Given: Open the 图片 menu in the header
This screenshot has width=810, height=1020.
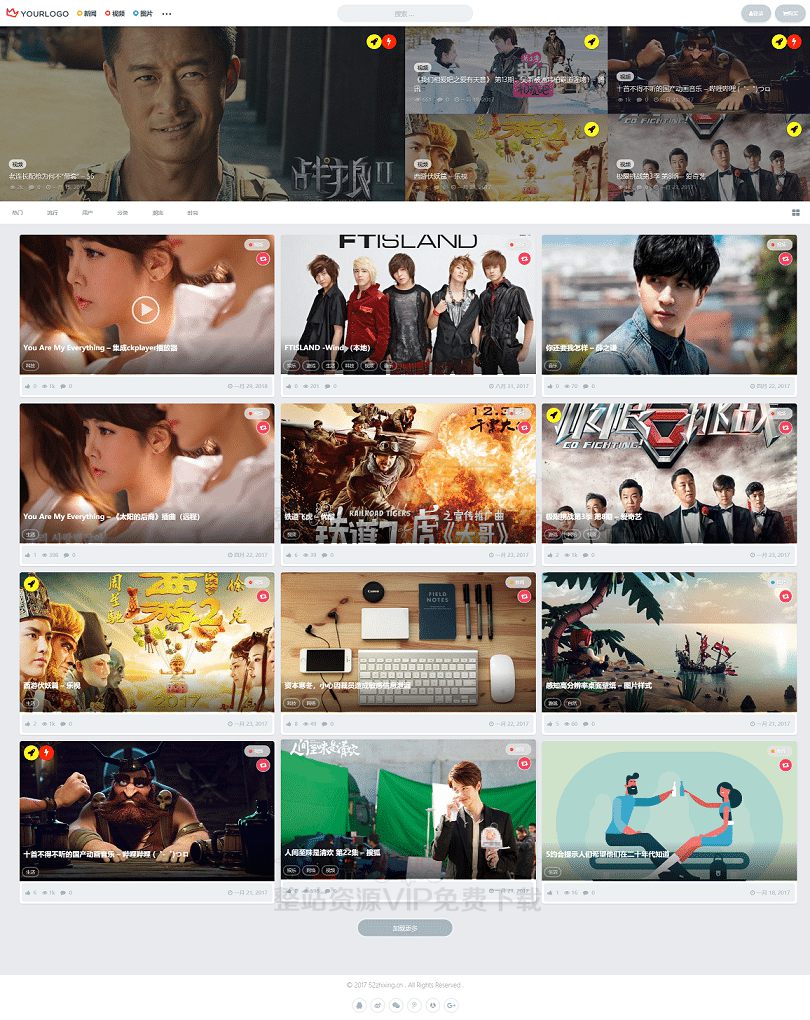Looking at the screenshot, I should (x=144, y=14).
